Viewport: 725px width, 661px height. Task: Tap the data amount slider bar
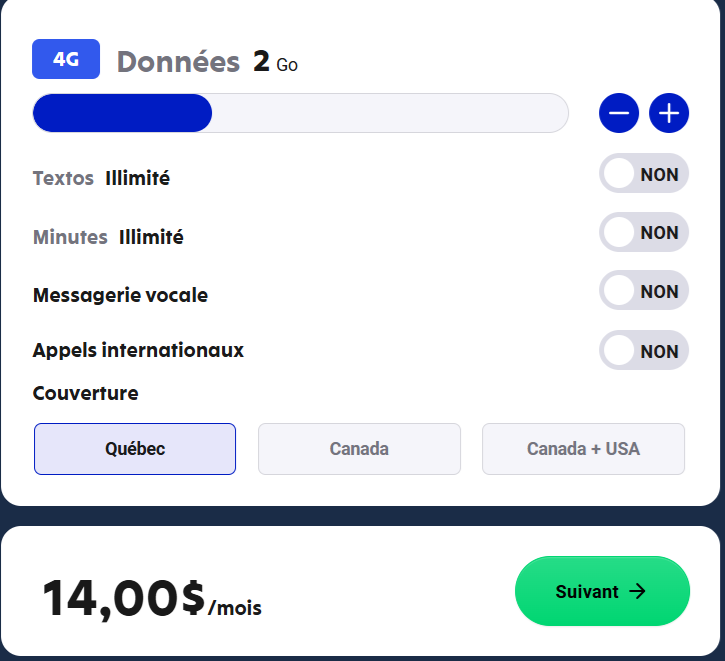(x=301, y=113)
